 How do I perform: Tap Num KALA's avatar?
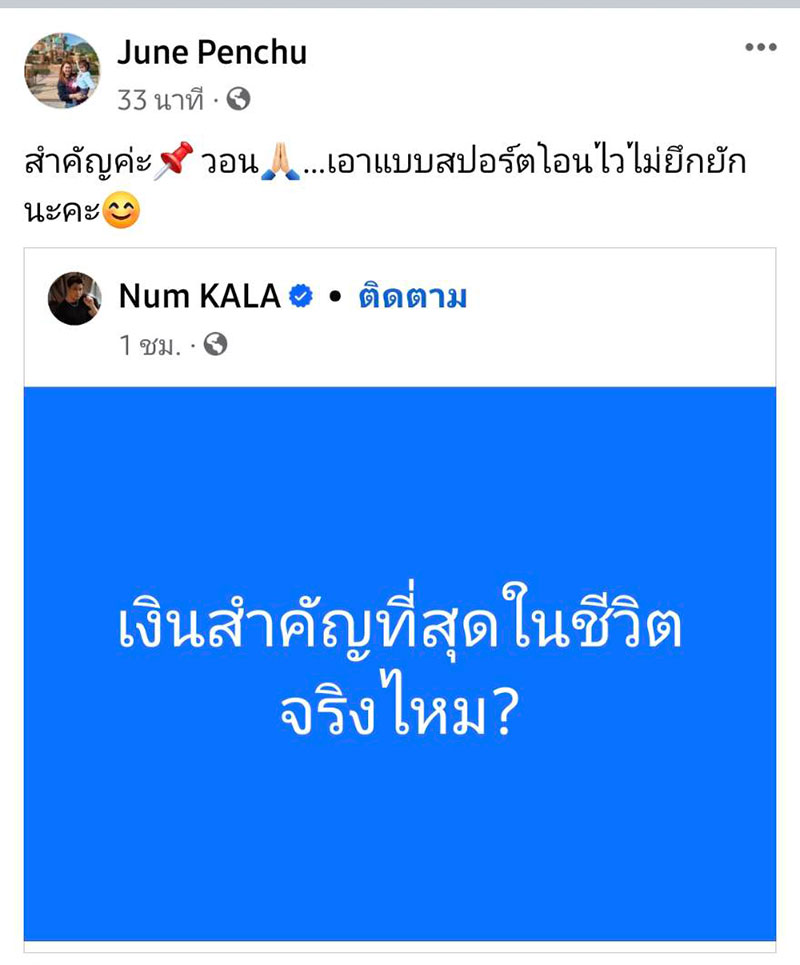pos(74,298)
